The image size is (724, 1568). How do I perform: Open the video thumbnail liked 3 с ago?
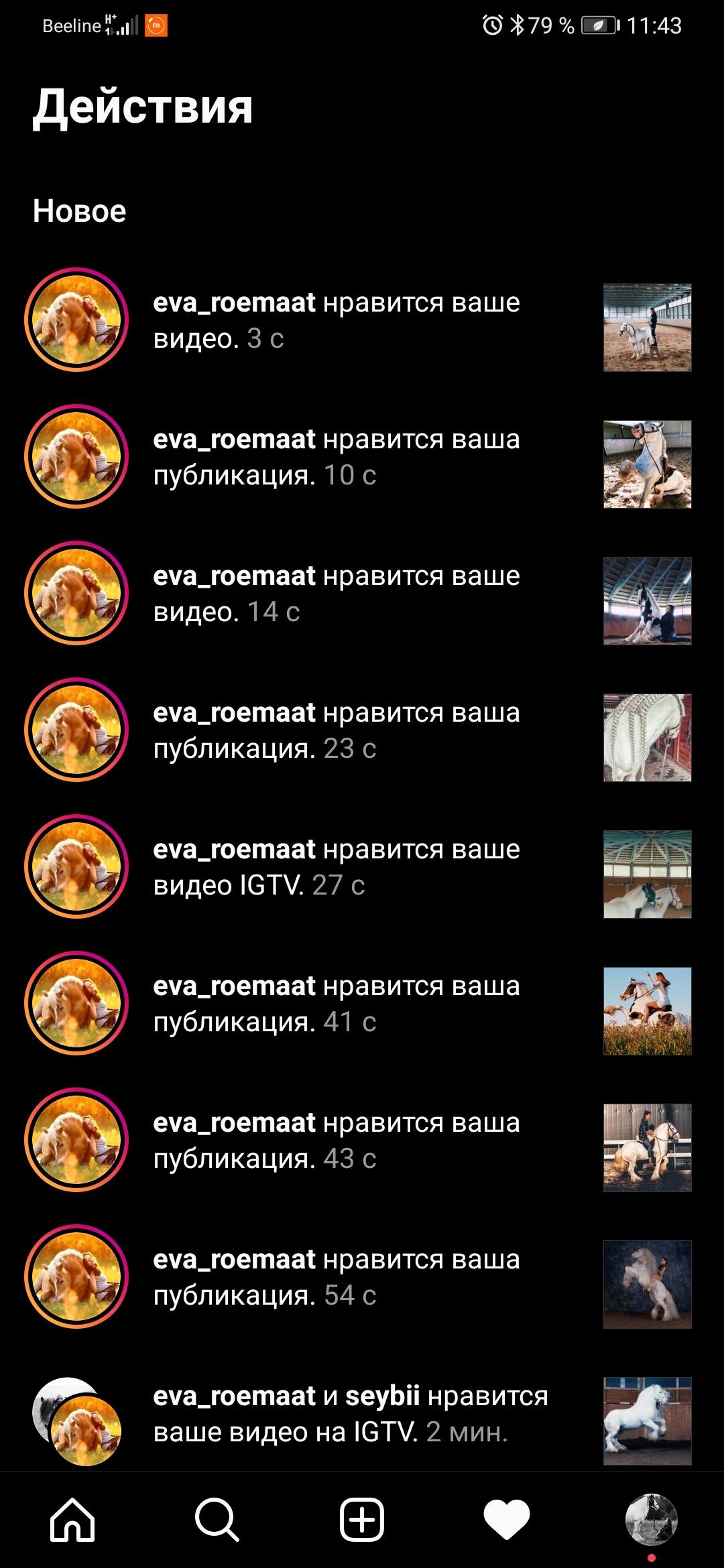tap(647, 328)
